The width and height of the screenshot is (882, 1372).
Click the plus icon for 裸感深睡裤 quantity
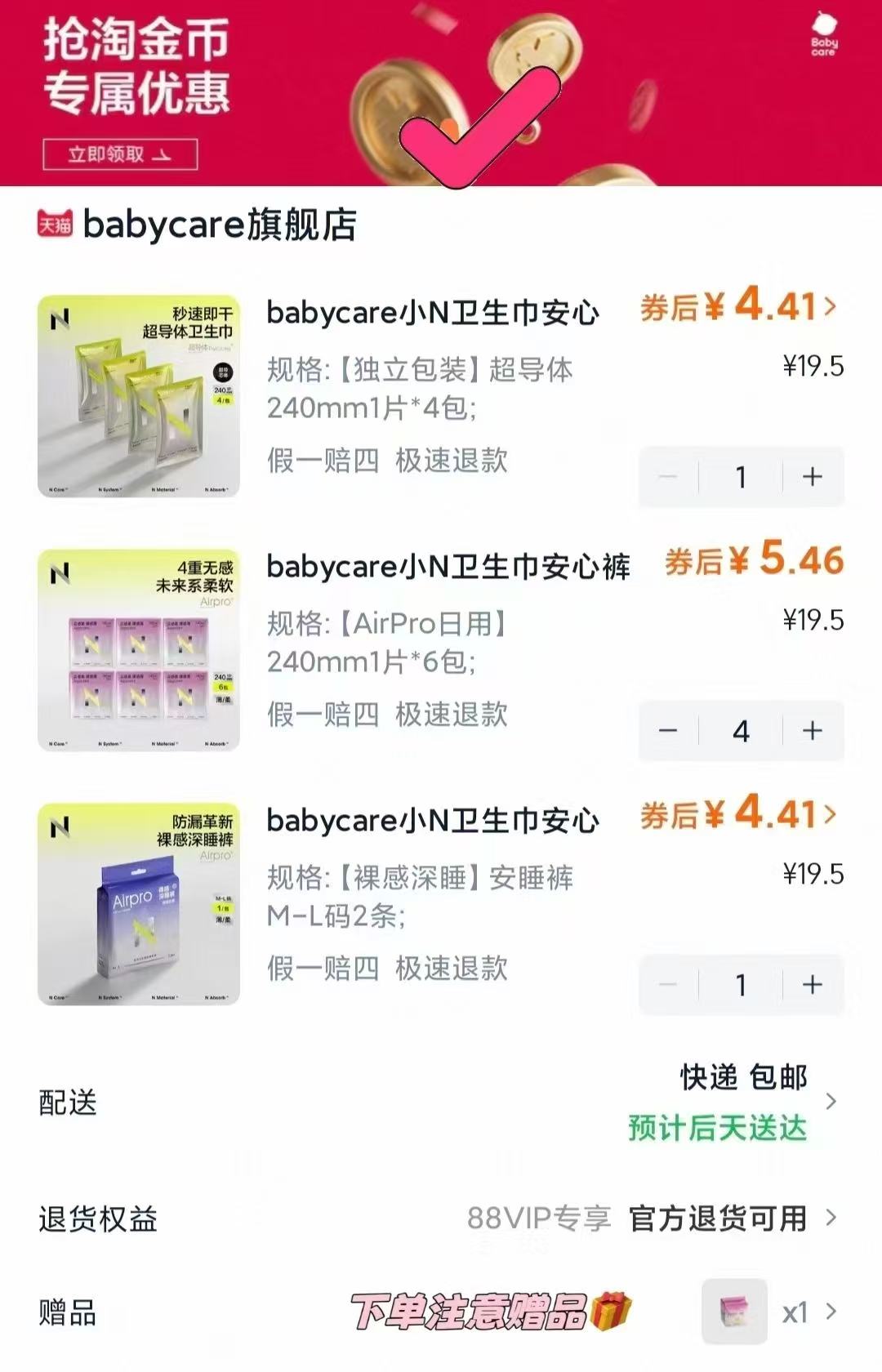point(809,984)
